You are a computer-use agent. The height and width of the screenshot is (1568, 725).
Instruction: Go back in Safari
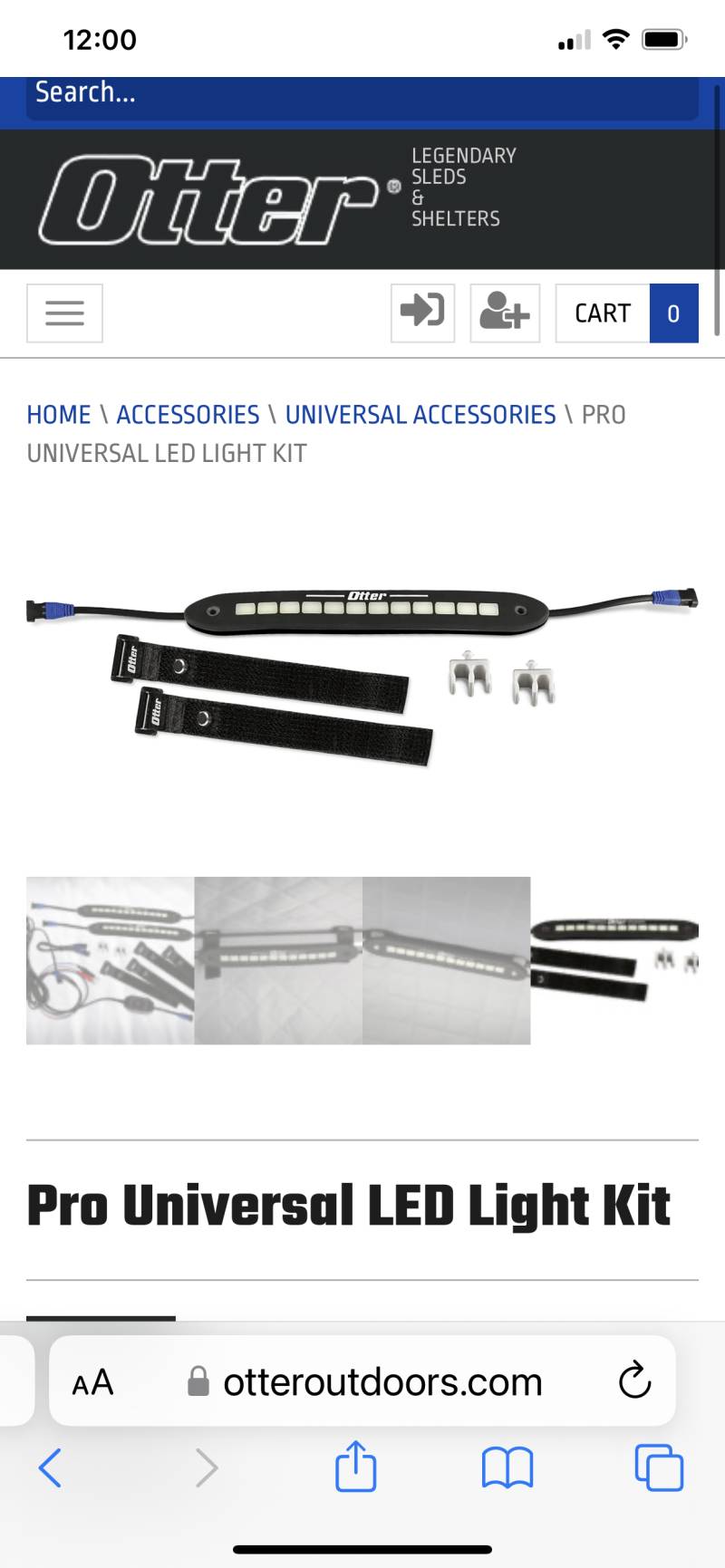coord(50,1467)
